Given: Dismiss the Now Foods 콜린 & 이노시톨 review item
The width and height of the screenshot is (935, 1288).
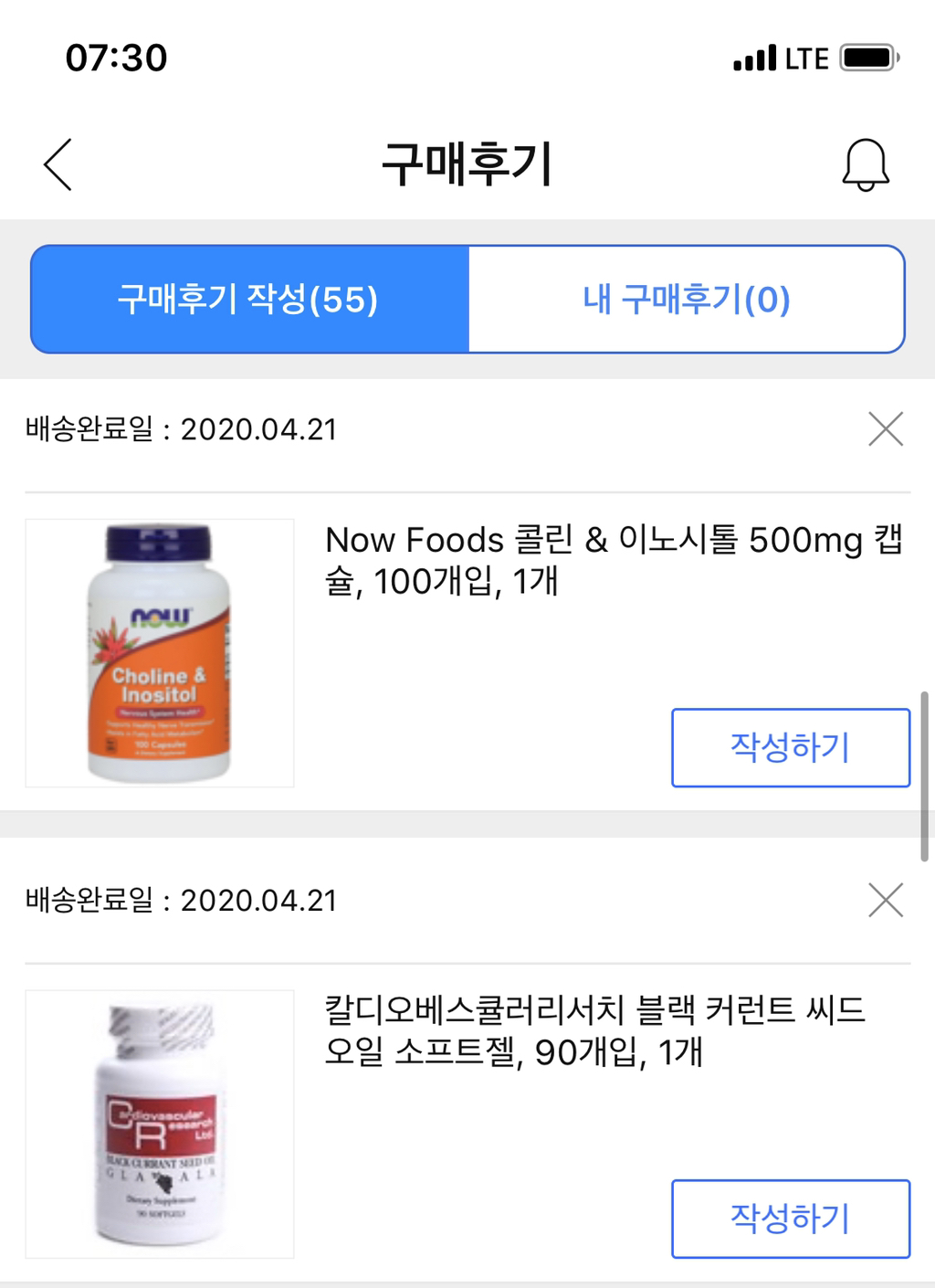Looking at the screenshot, I should pos(885,429).
